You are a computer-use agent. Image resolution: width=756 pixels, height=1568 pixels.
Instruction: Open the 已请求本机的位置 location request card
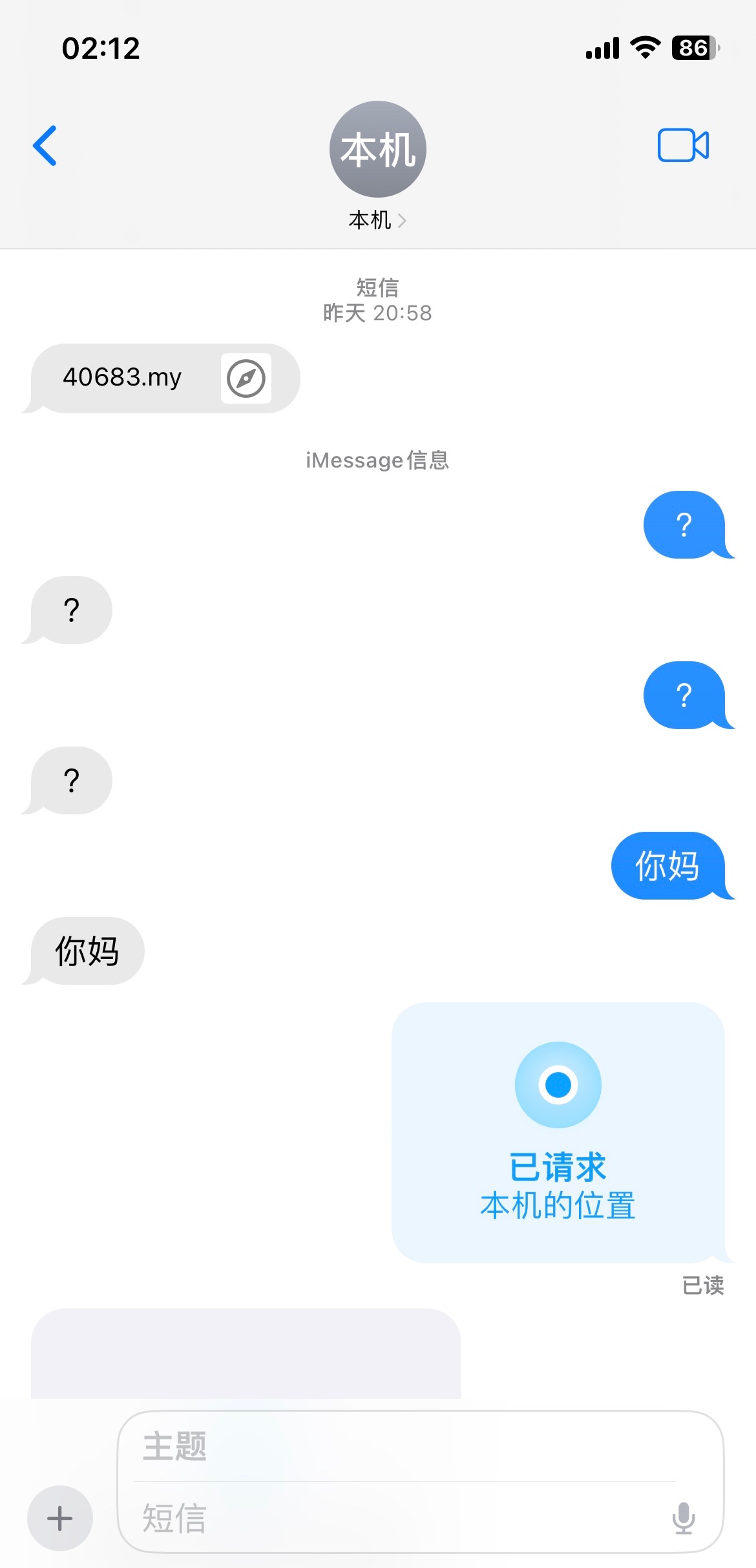tap(558, 1132)
